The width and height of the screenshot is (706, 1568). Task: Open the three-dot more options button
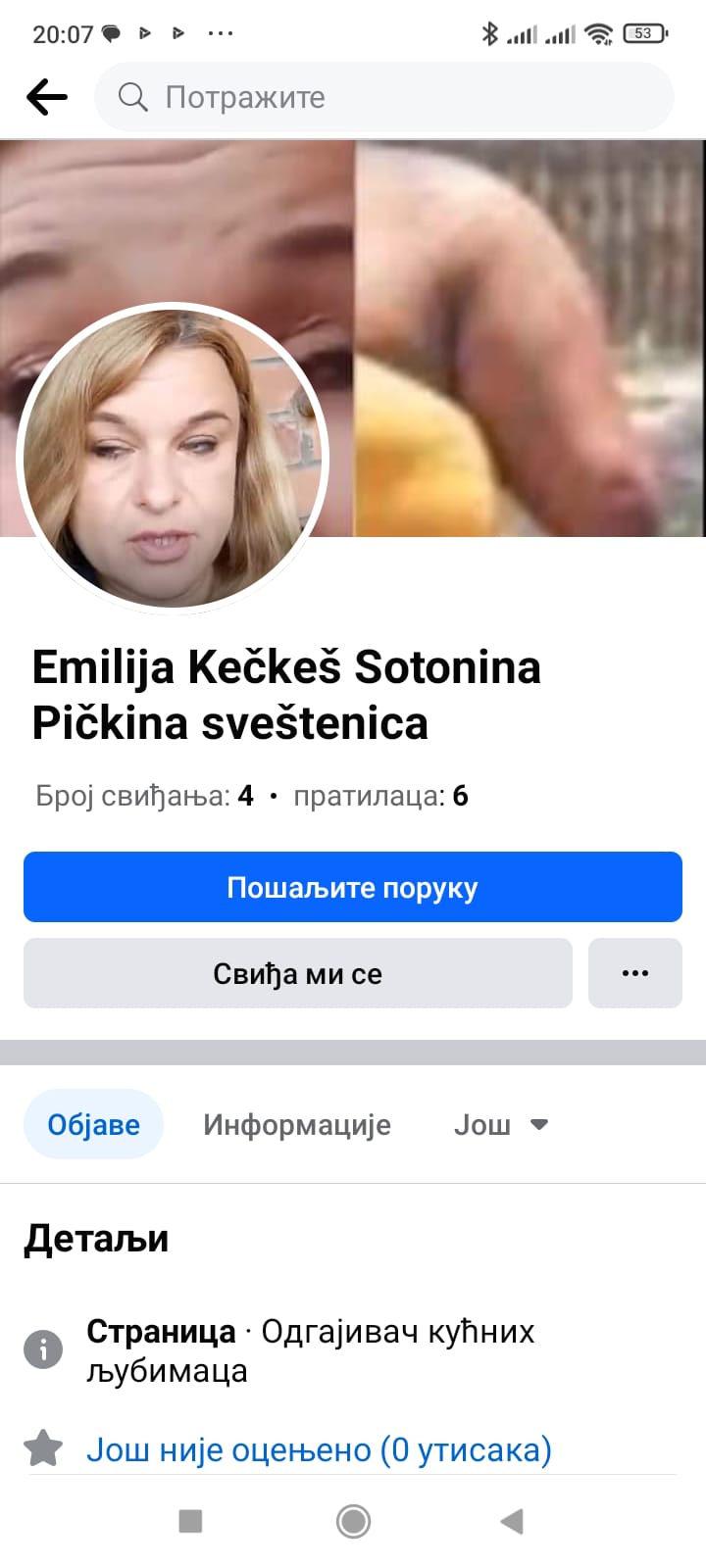click(x=634, y=973)
